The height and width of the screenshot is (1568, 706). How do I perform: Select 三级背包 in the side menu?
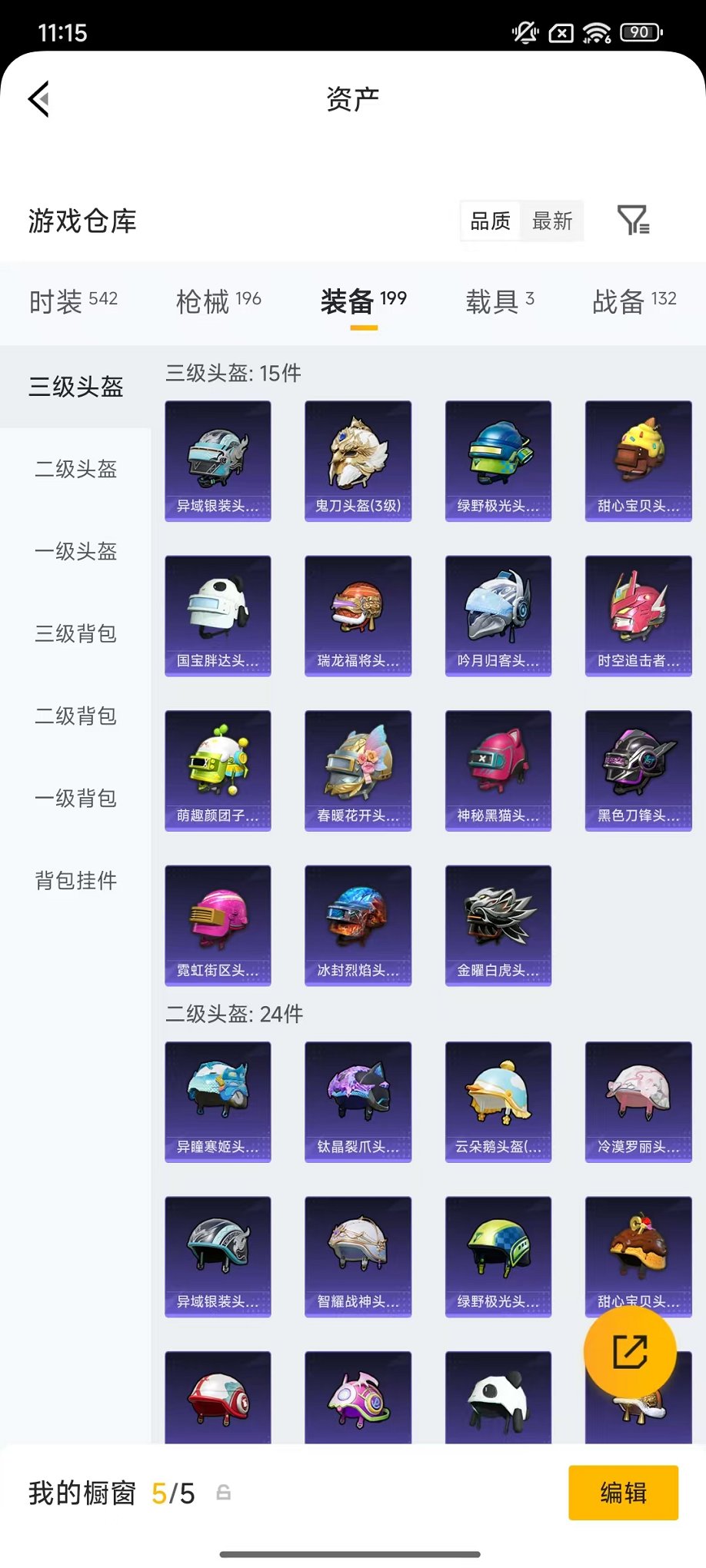coord(75,633)
